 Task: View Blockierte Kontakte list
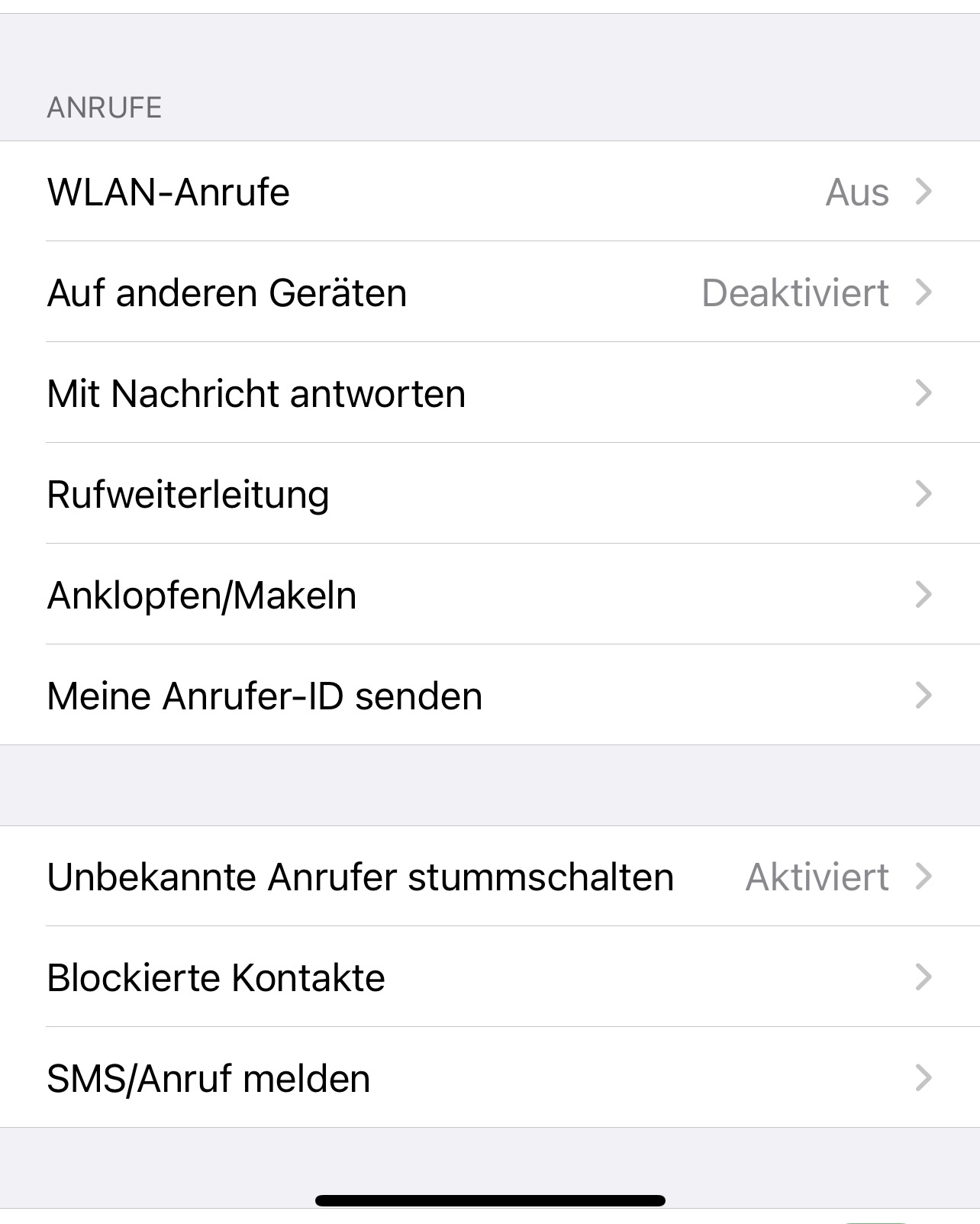[x=488, y=977]
